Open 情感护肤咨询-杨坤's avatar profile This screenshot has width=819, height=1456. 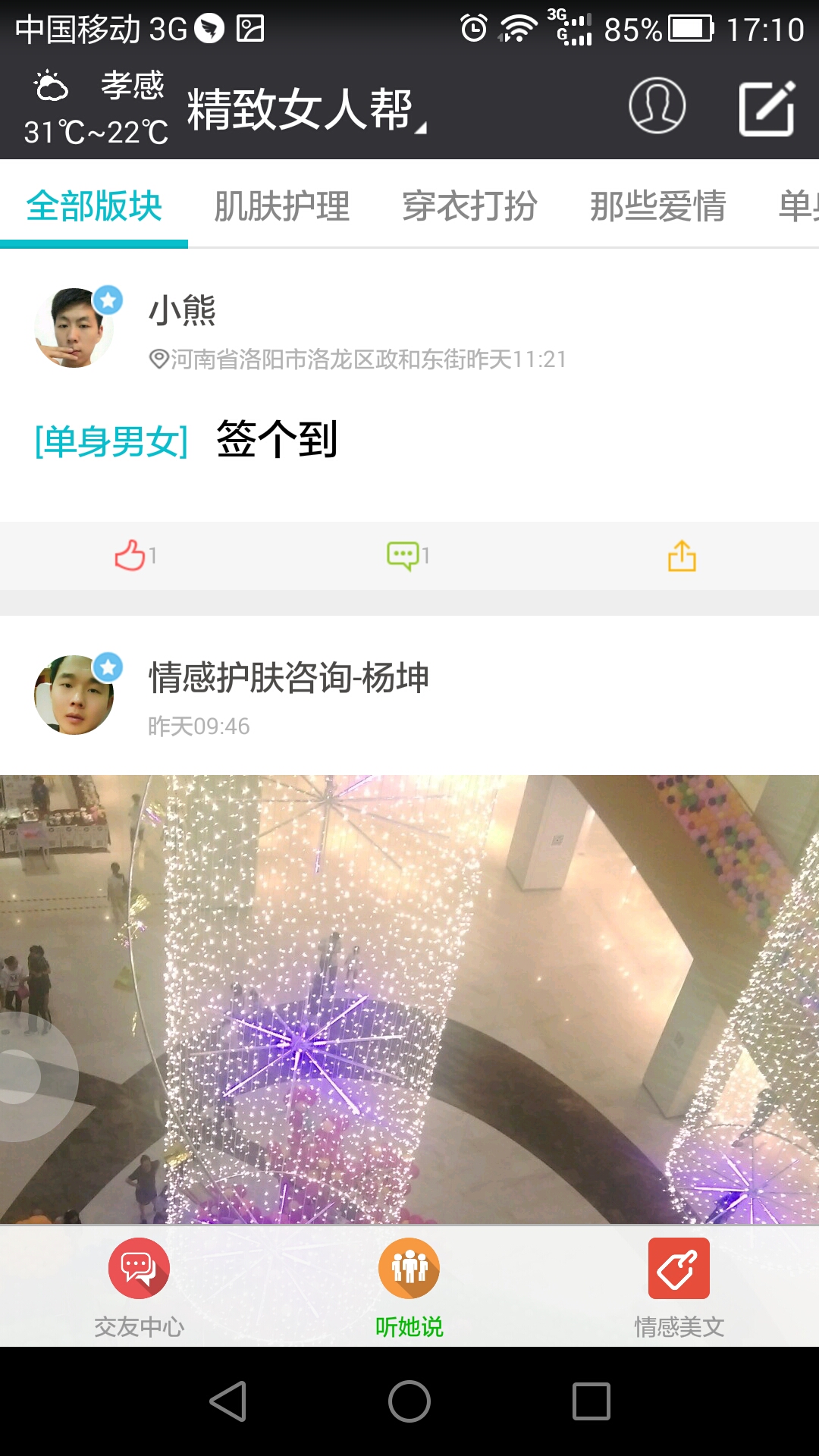74,695
